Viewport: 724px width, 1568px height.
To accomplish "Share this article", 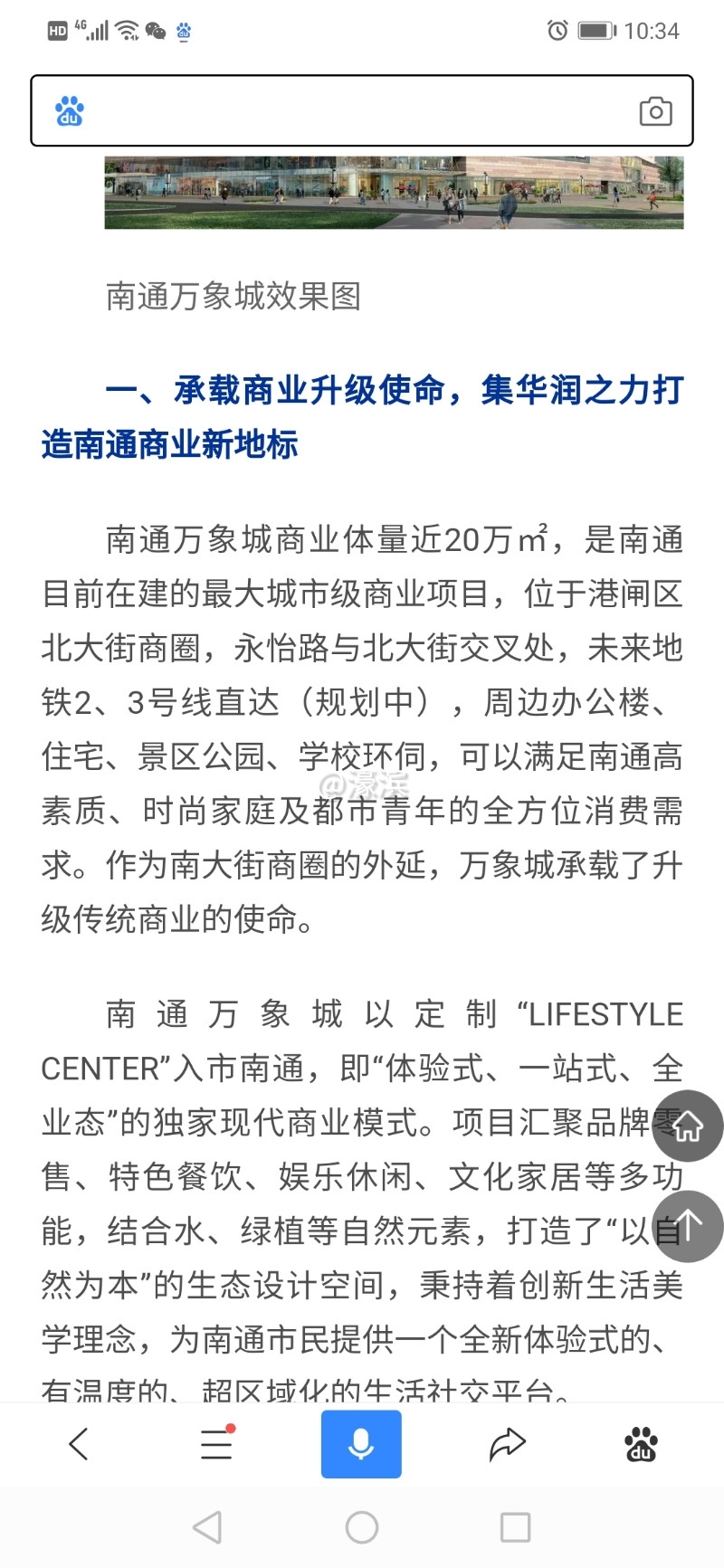I will [507, 1444].
